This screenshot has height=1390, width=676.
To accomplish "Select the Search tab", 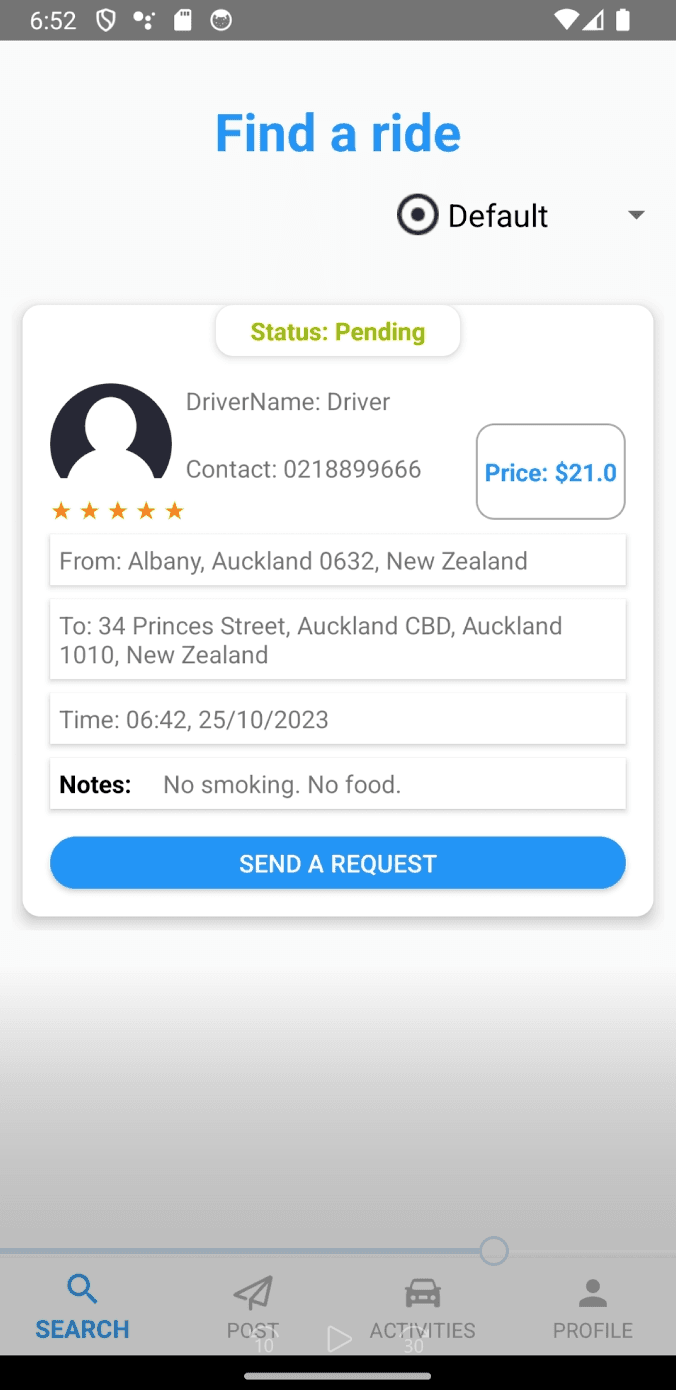I will (82, 1308).
